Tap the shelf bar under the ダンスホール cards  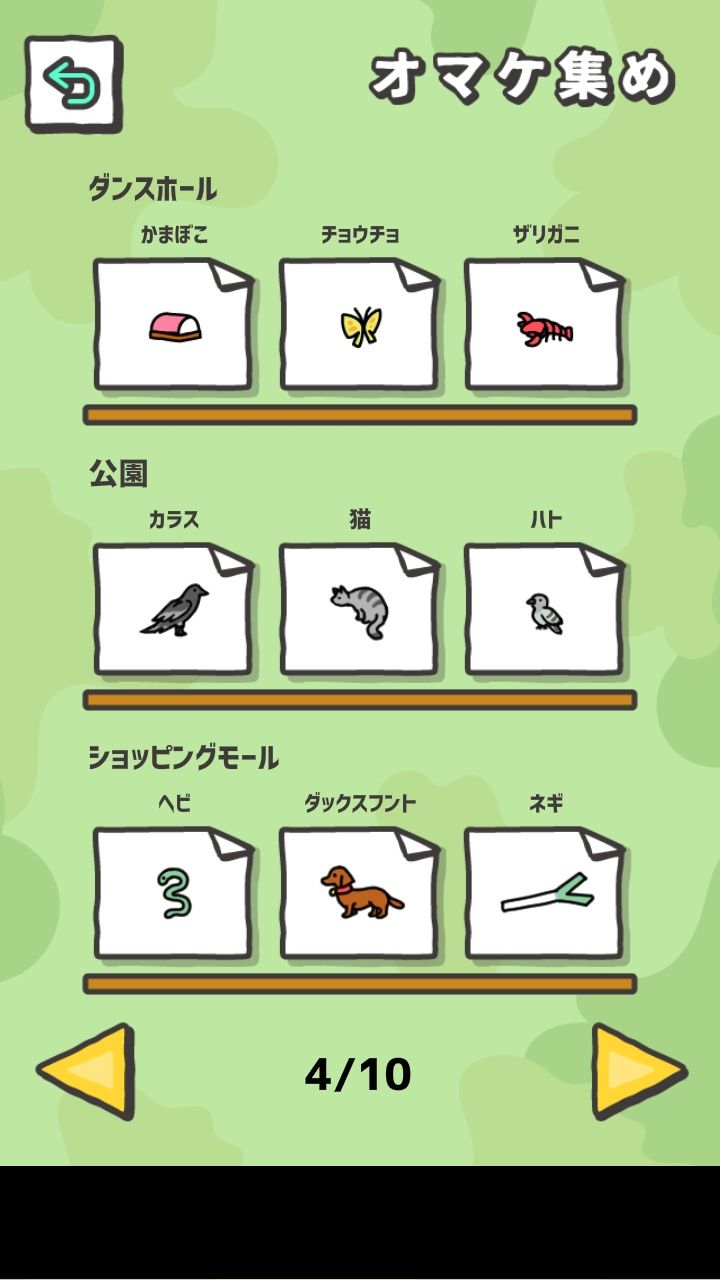360,410
